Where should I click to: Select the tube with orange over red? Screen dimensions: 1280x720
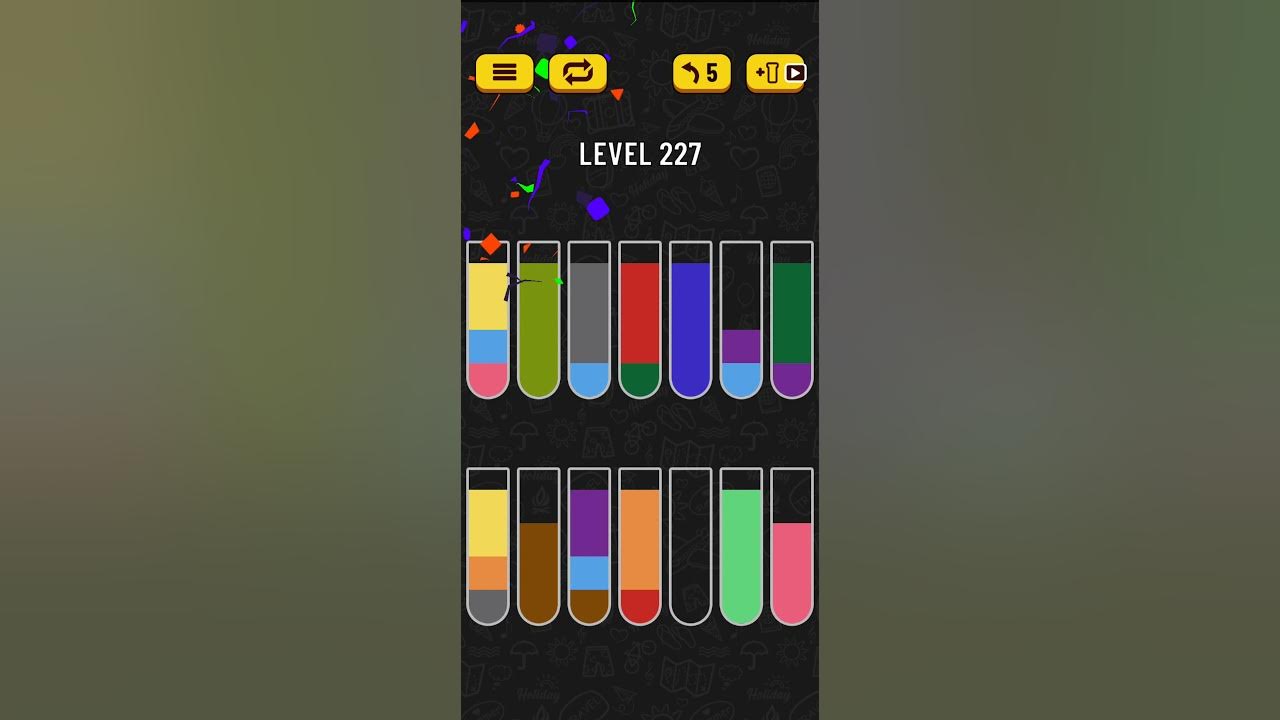(640, 547)
